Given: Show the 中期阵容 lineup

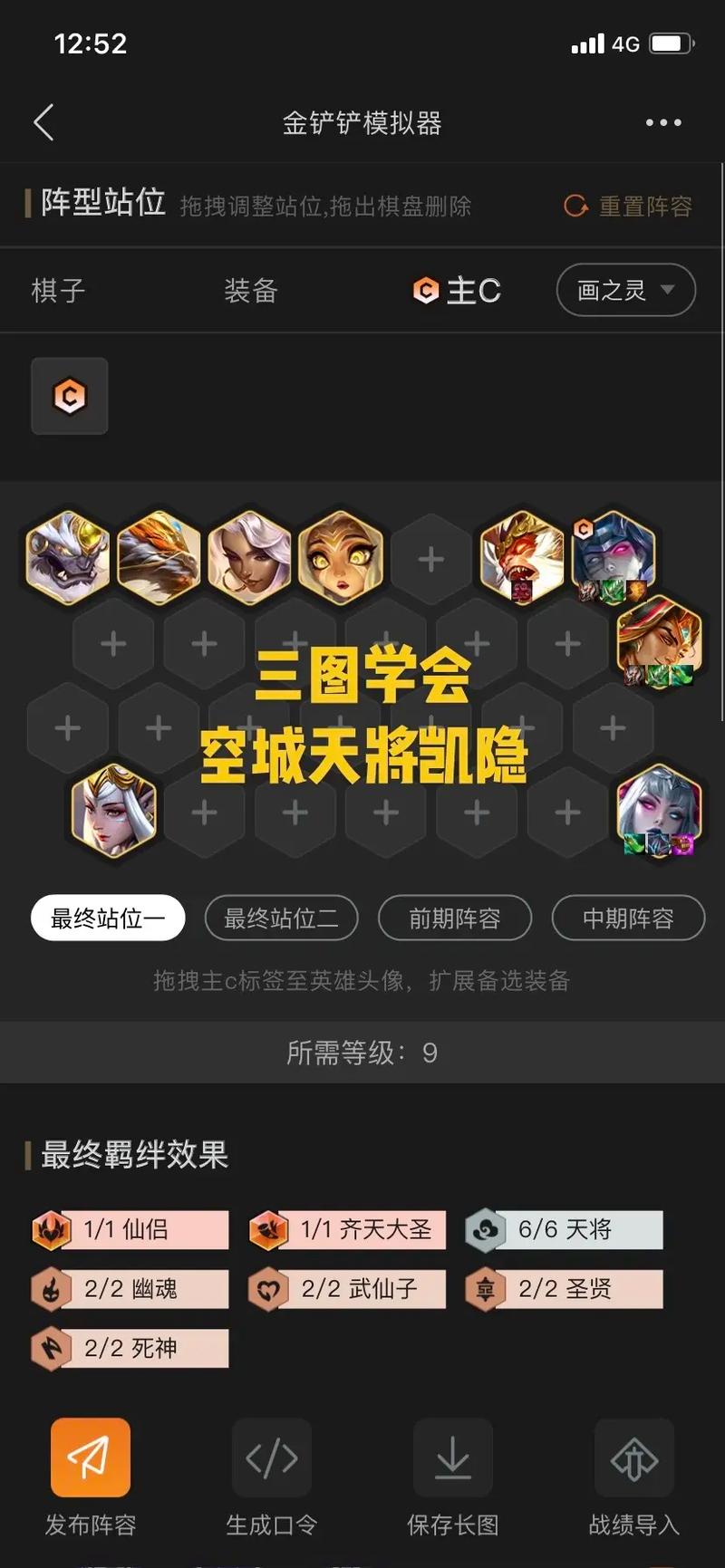Looking at the screenshot, I should click(x=628, y=919).
